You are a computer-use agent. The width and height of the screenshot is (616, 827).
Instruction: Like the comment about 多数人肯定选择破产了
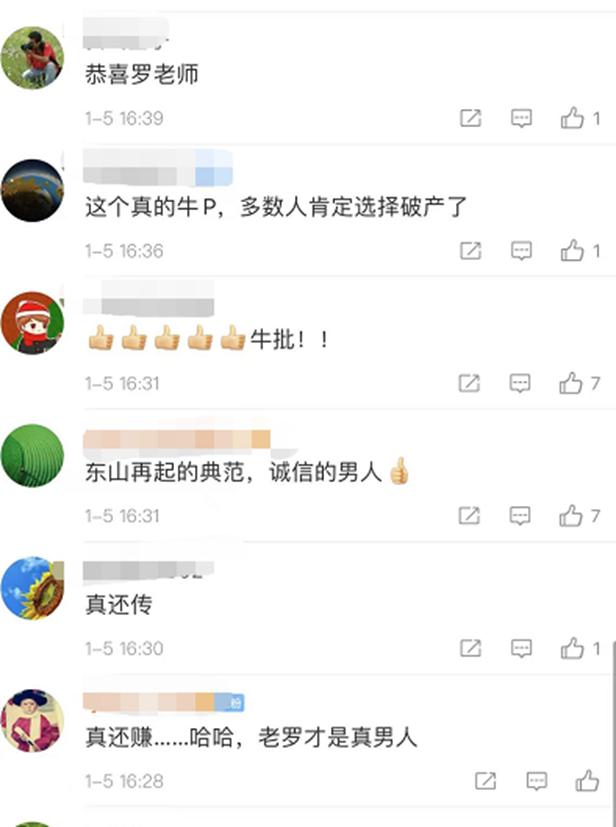click(x=572, y=251)
